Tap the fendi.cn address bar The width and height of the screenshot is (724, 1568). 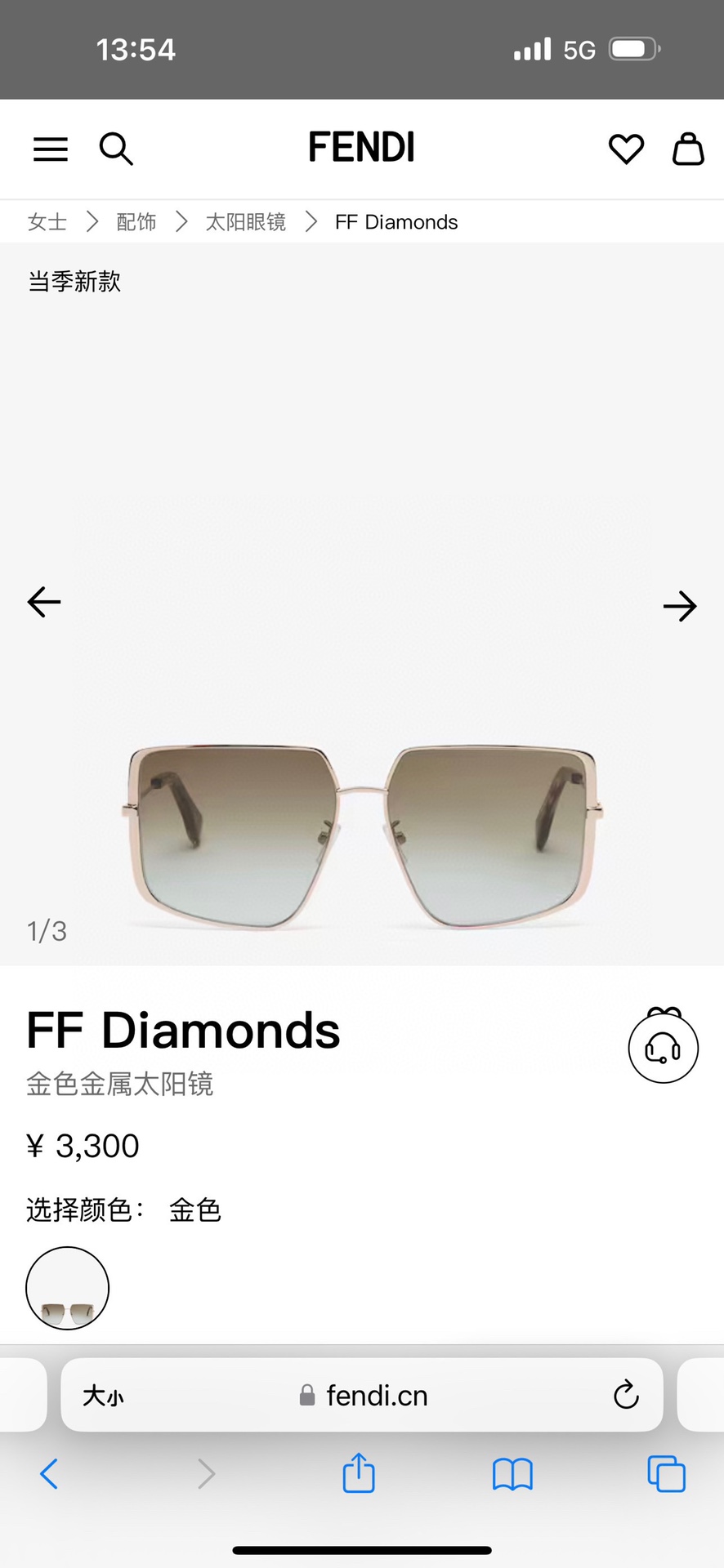(x=363, y=1396)
